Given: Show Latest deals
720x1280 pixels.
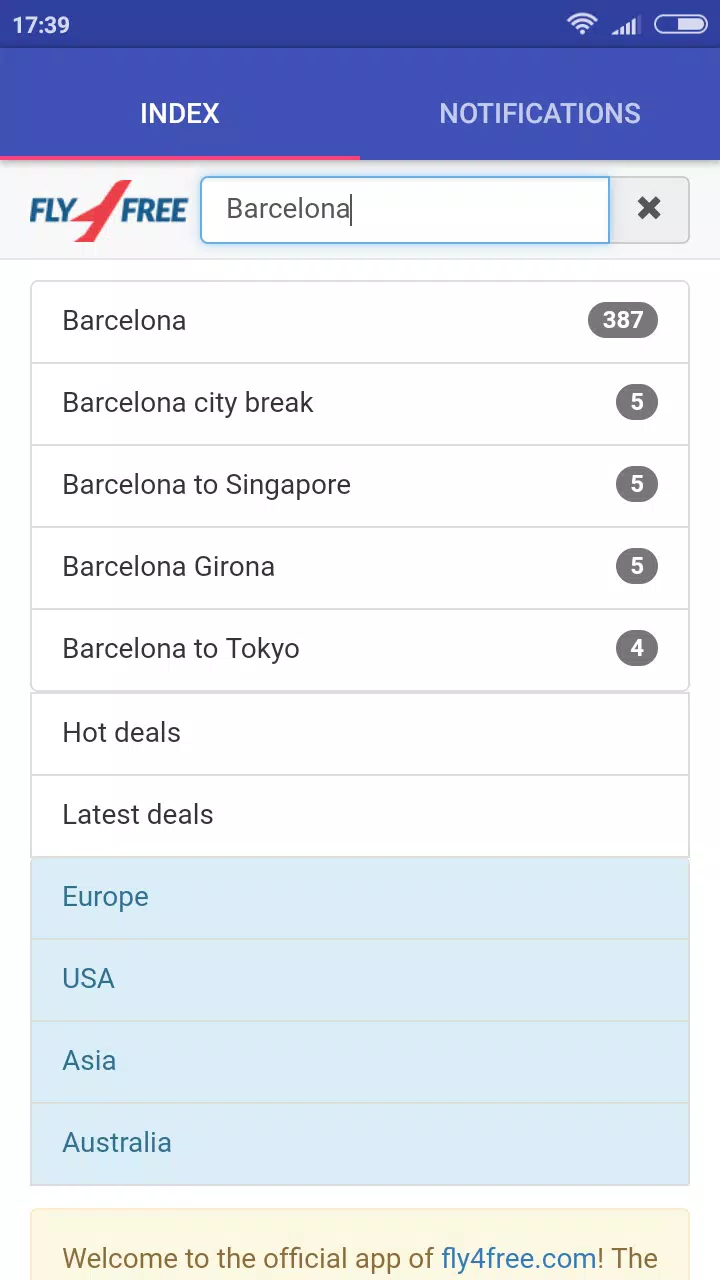Looking at the screenshot, I should pyautogui.click(x=360, y=815).
